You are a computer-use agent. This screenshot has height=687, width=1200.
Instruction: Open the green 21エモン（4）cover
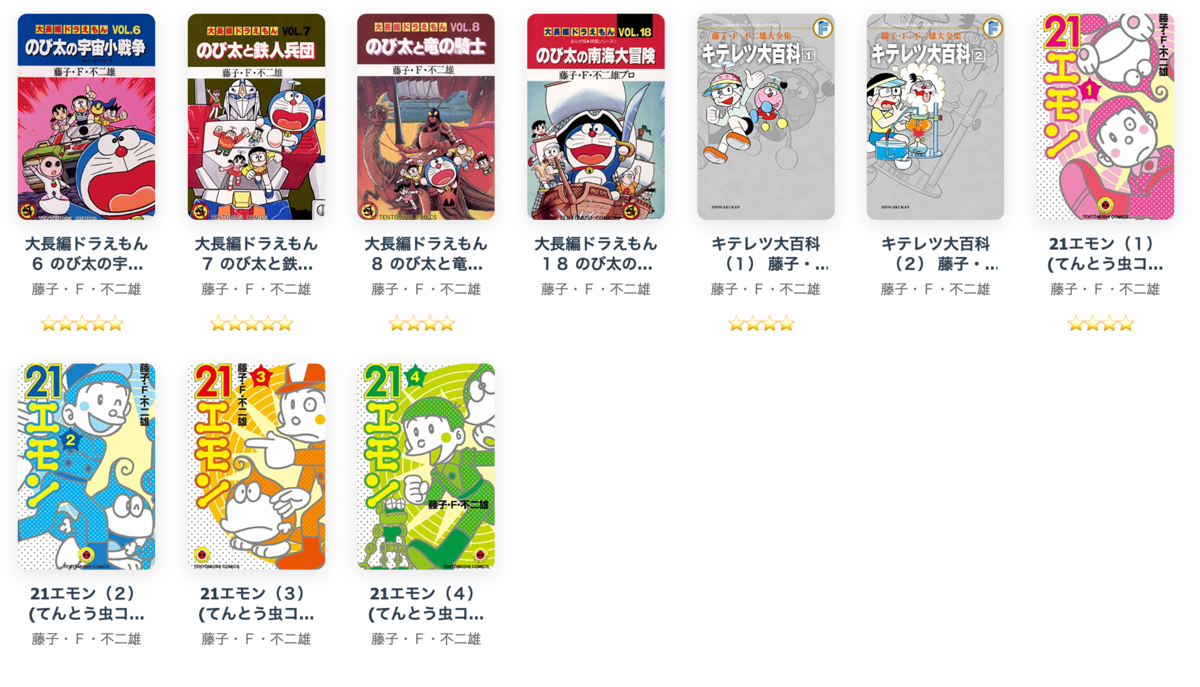pos(426,467)
